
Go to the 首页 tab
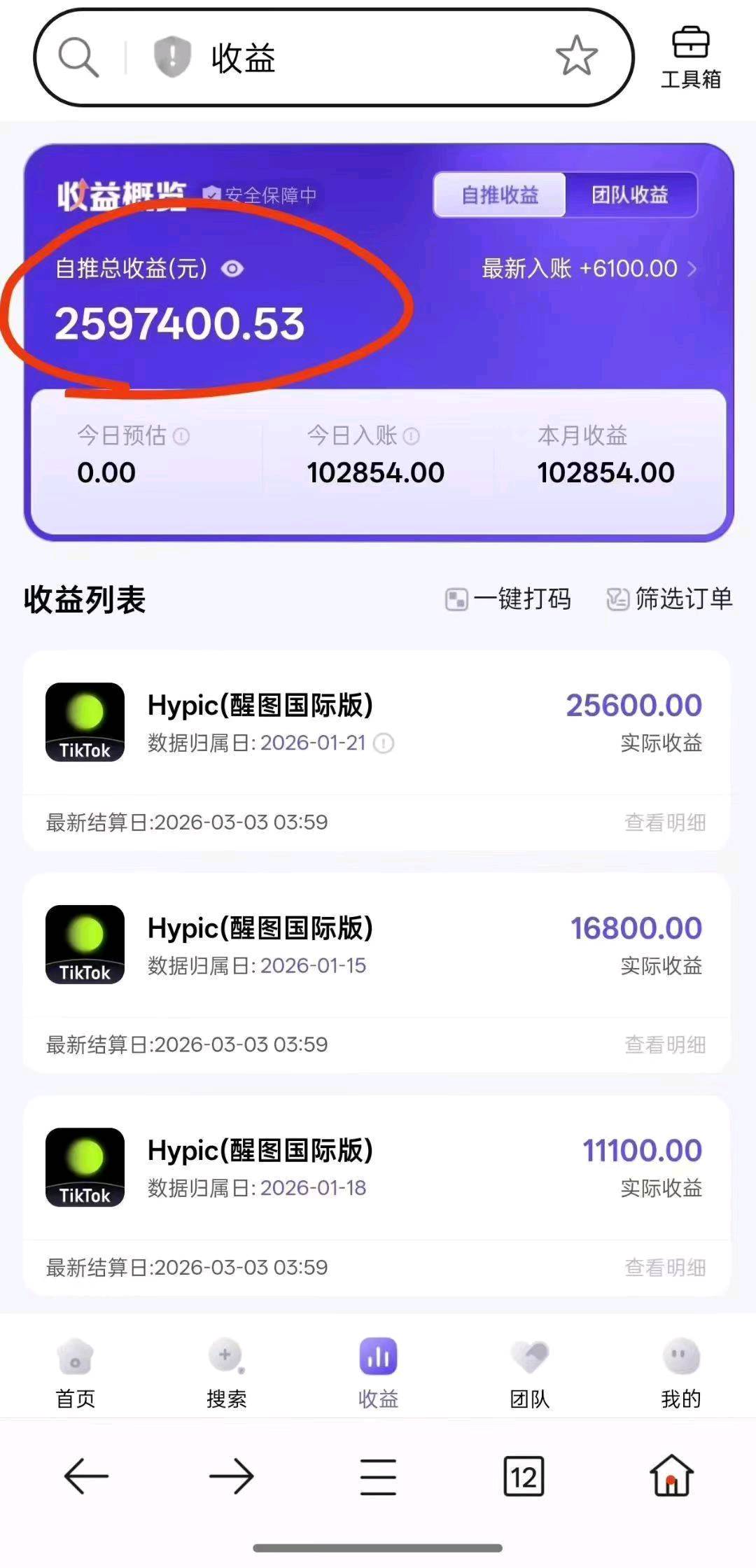click(76, 1373)
